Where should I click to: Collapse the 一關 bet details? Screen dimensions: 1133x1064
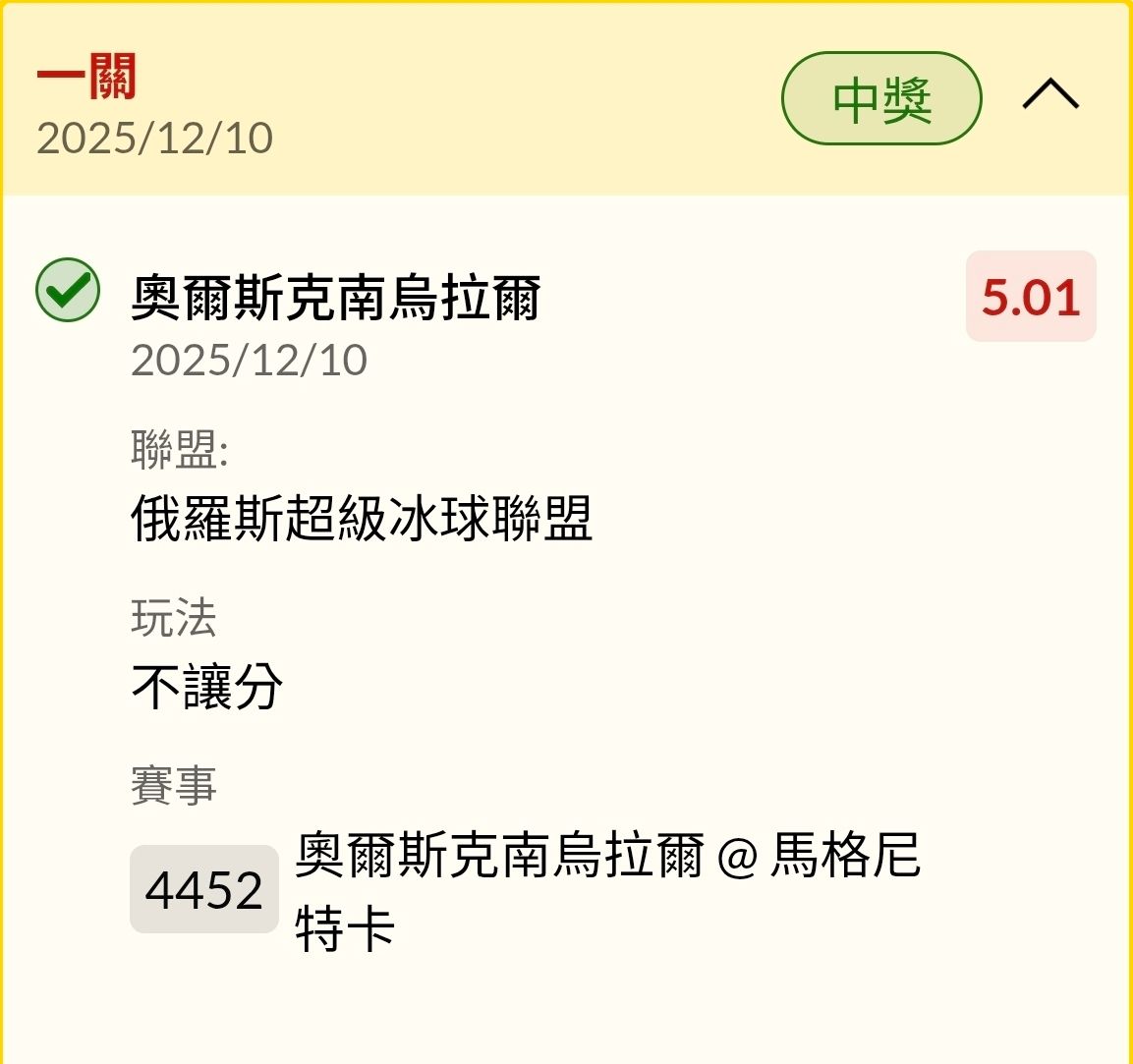point(1049,95)
